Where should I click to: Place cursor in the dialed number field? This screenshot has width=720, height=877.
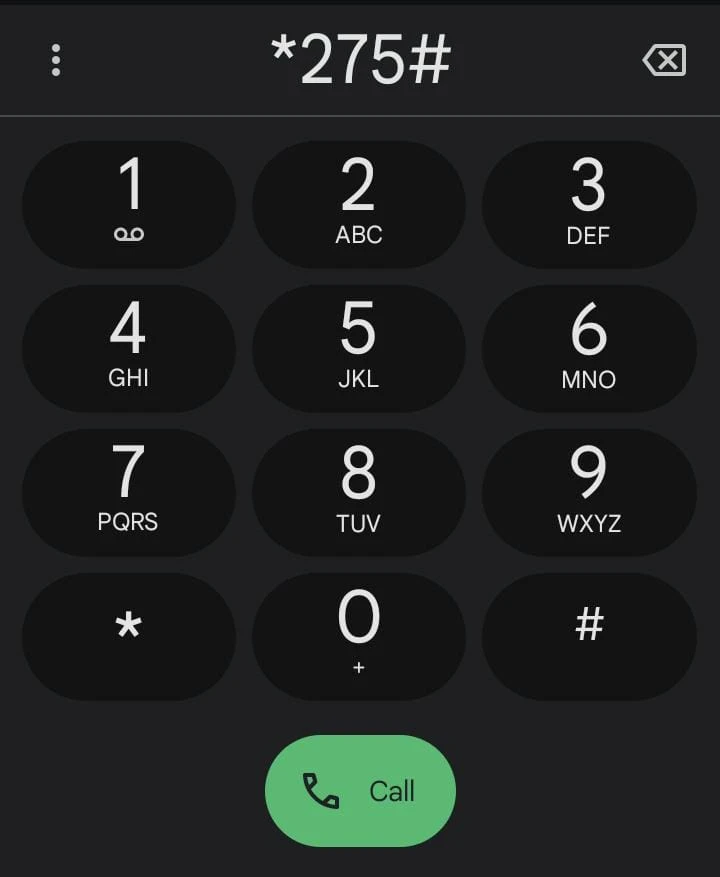coord(360,61)
